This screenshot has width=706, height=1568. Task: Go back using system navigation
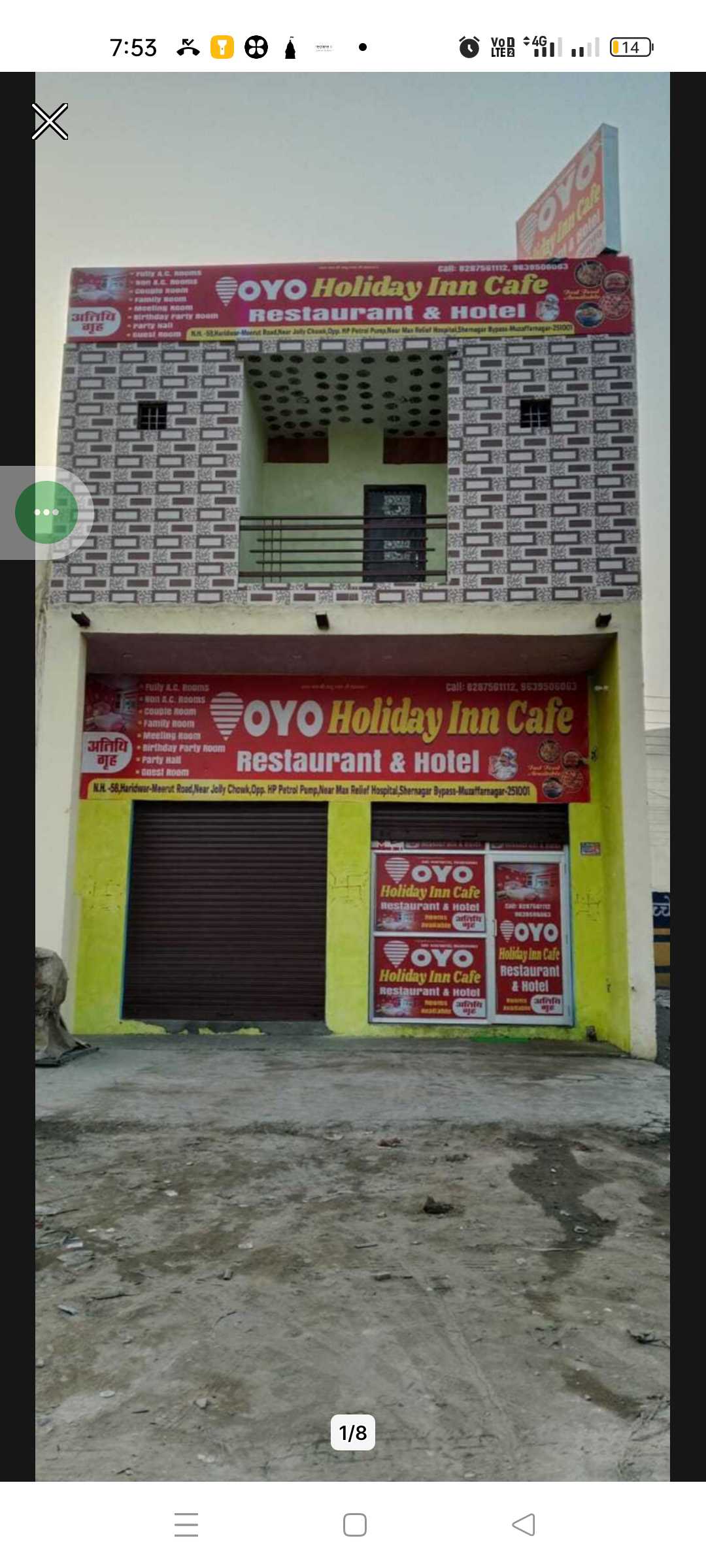(x=523, y=1525)
